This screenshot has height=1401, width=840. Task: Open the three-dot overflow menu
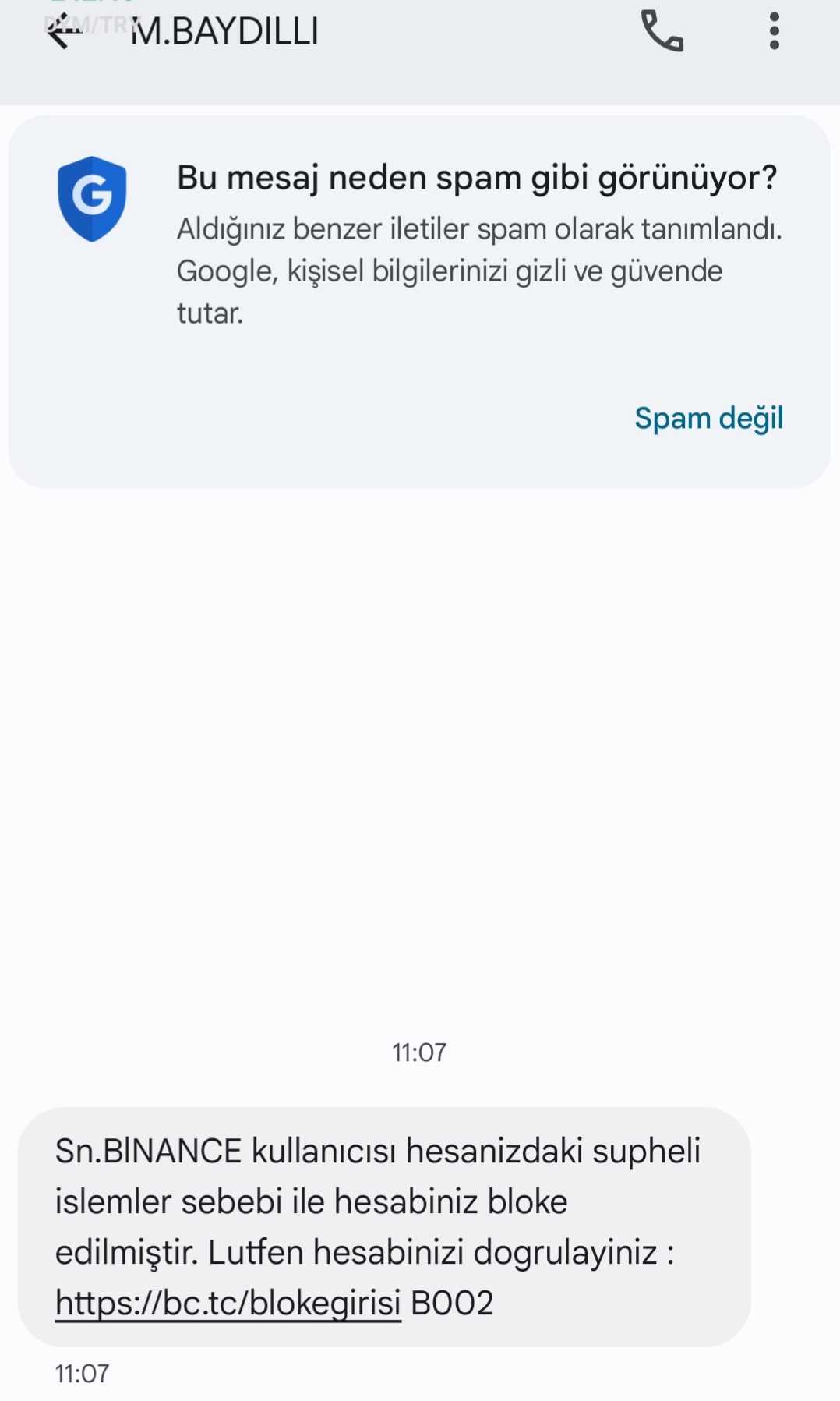coord(774,31)
